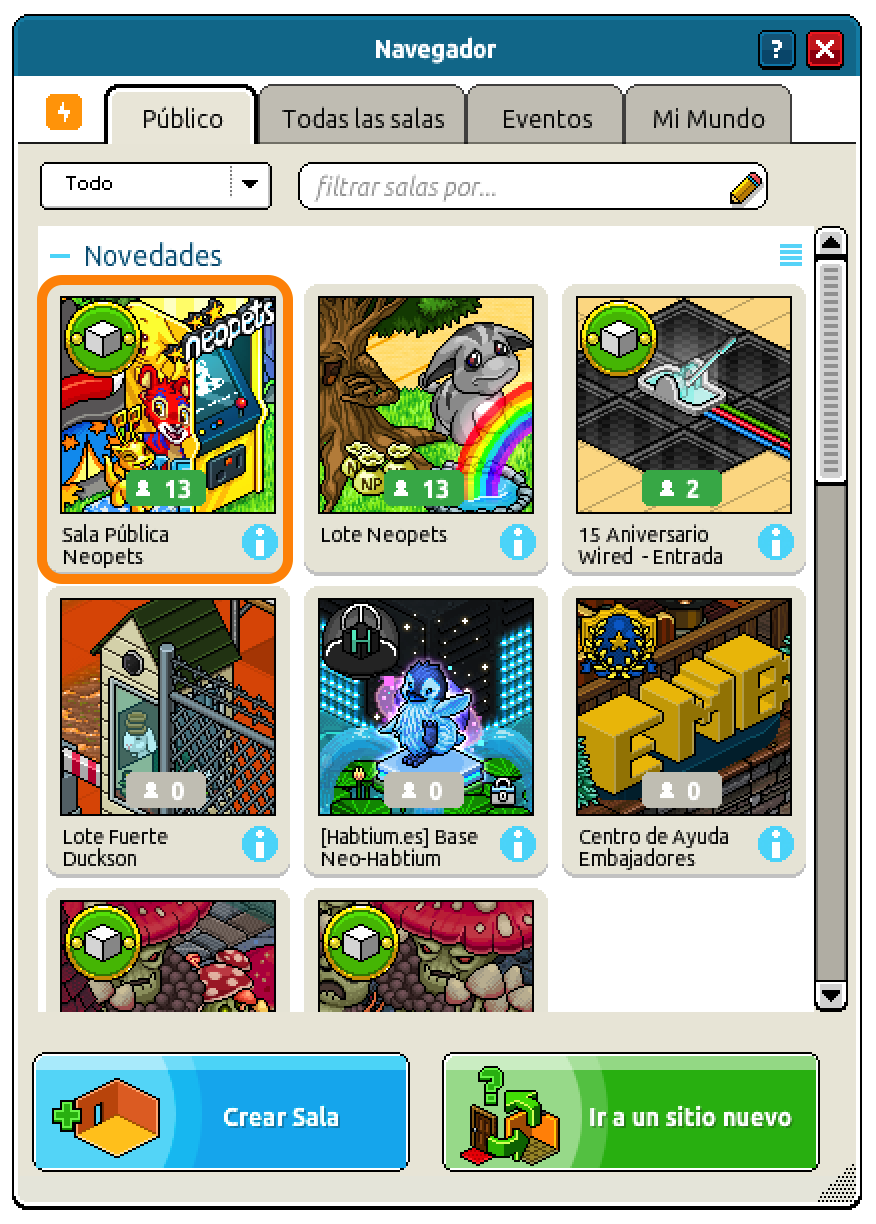876x1224 pixels.
Task: Toggle the list view icon beside Novedades
Action: (790, 256)
